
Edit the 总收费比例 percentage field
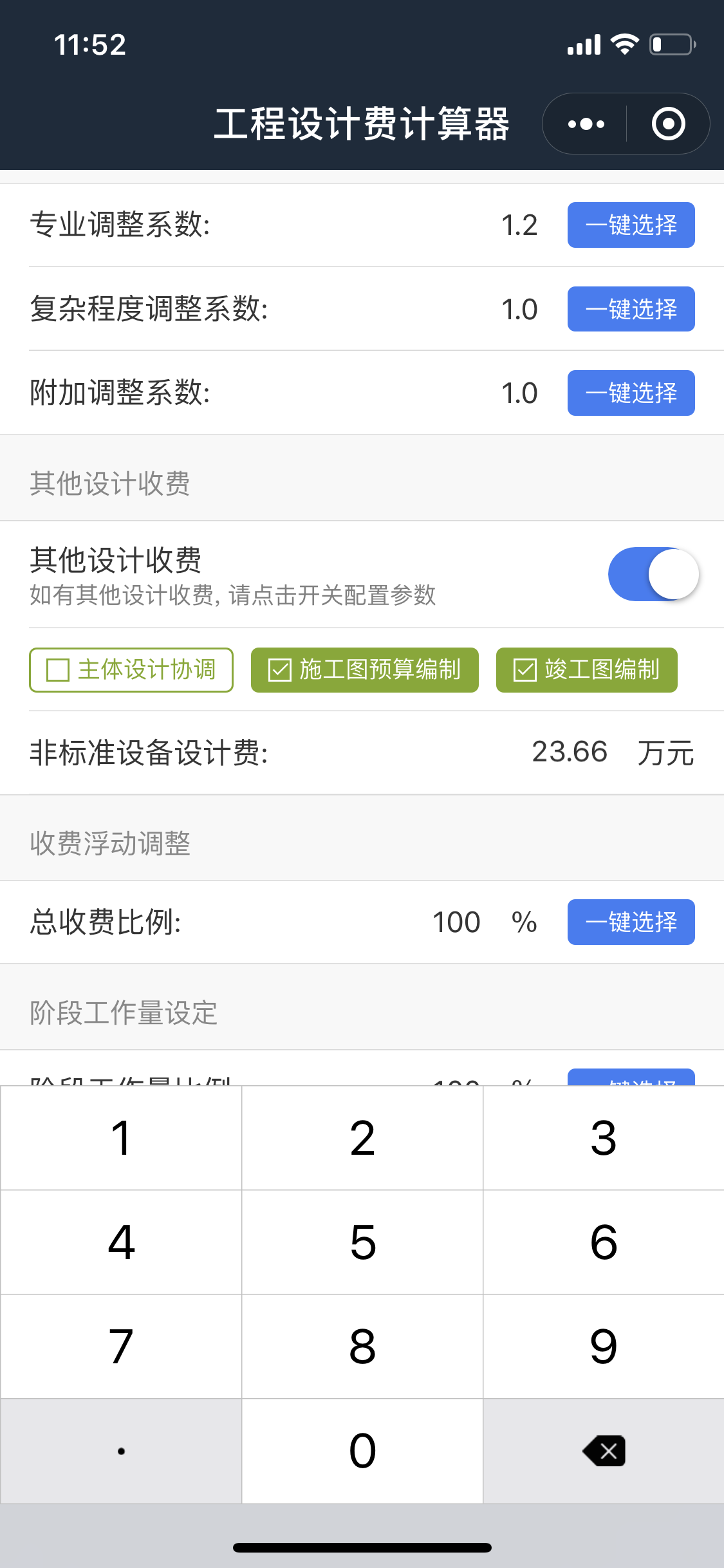tap(456, 922)
